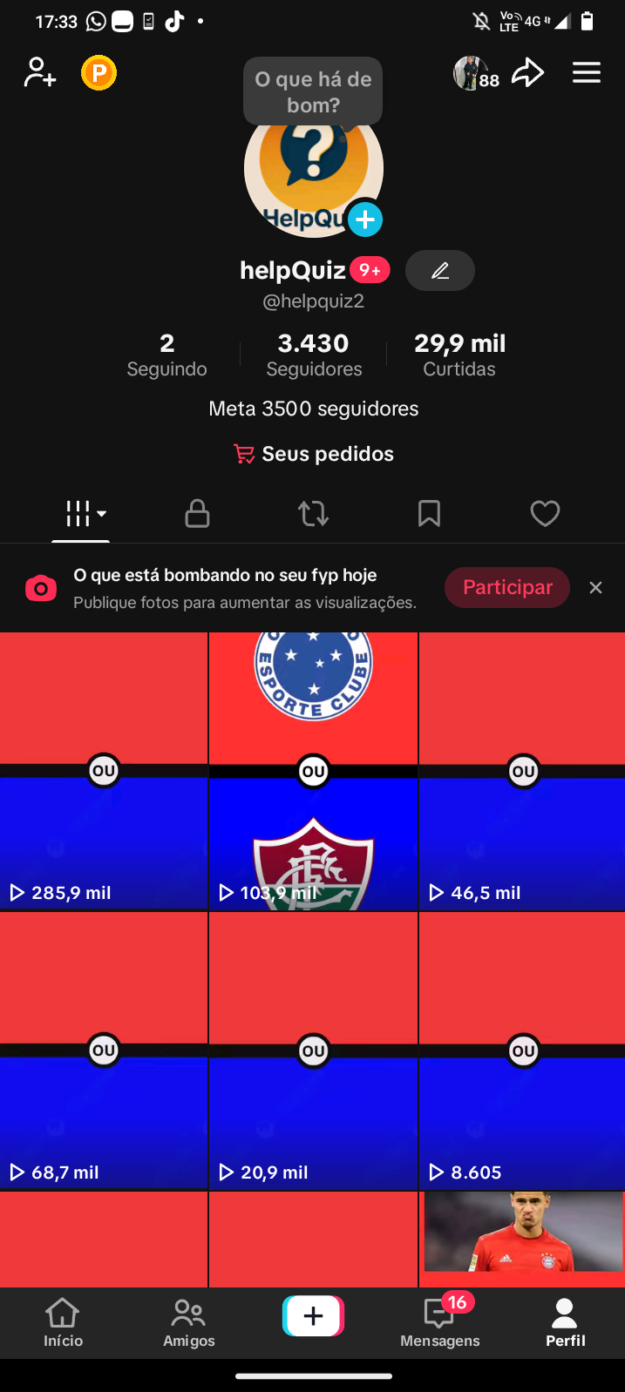This screenshot has width=625, height=1392.
Task: Tap the blue plus on profile photo
Action: point(365,219)
